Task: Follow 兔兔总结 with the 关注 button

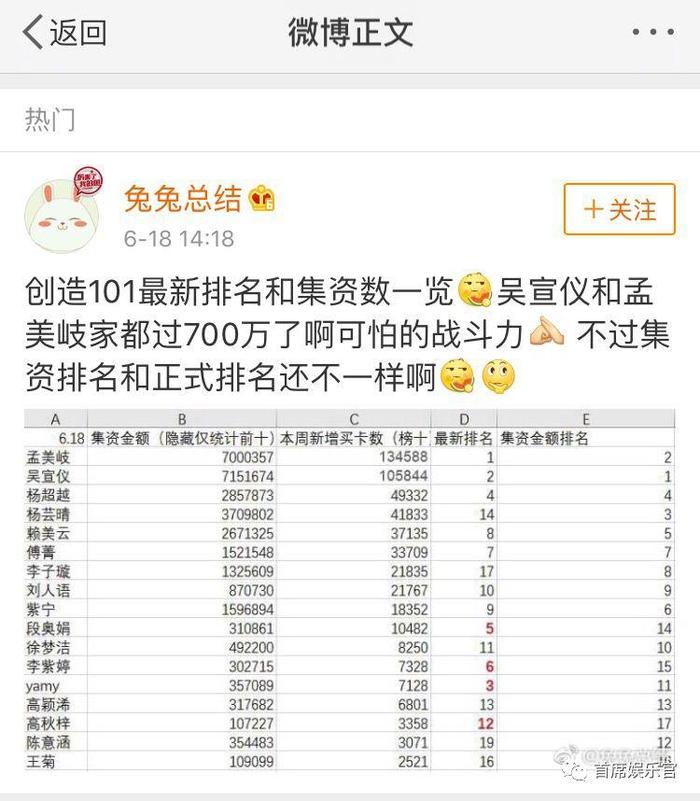Action: click(619, 209)
